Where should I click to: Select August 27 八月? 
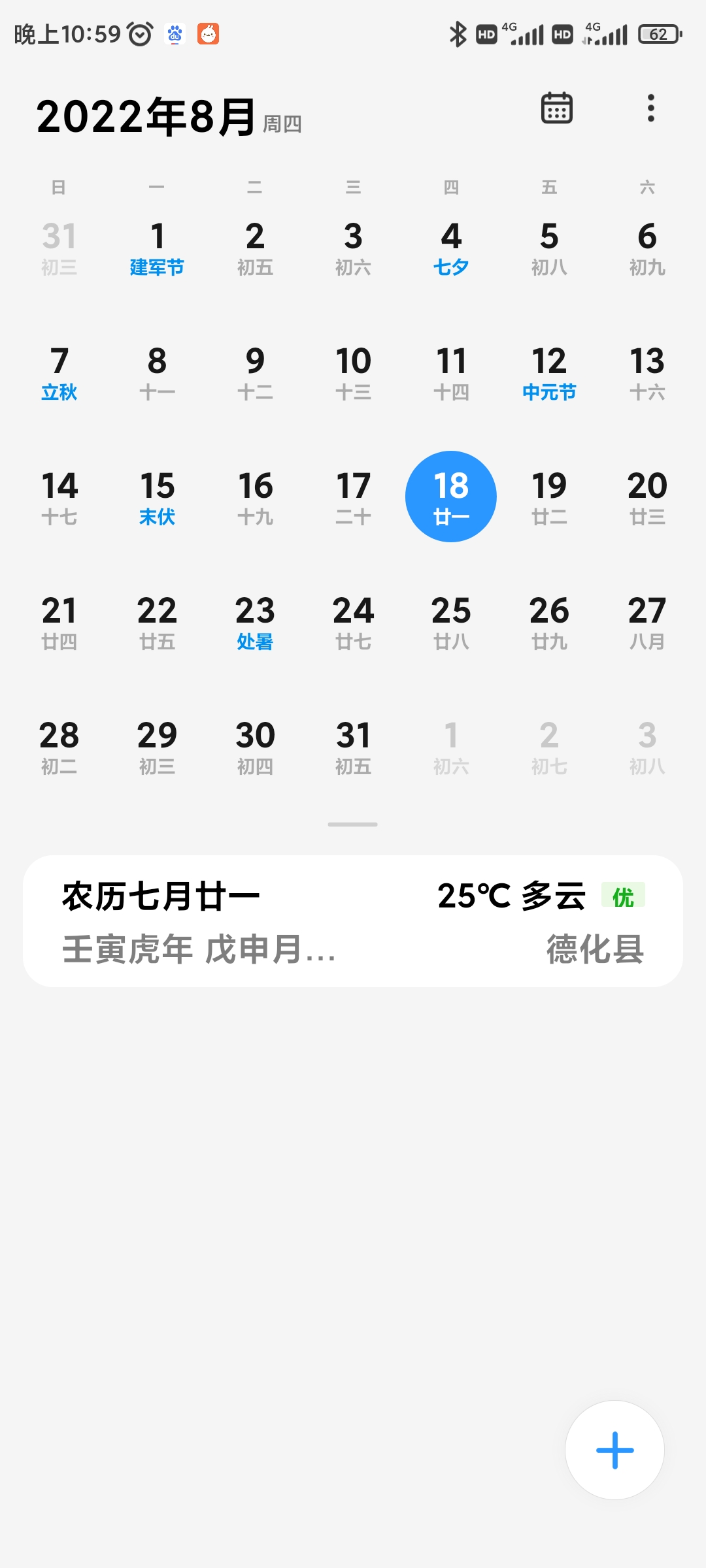647,623
